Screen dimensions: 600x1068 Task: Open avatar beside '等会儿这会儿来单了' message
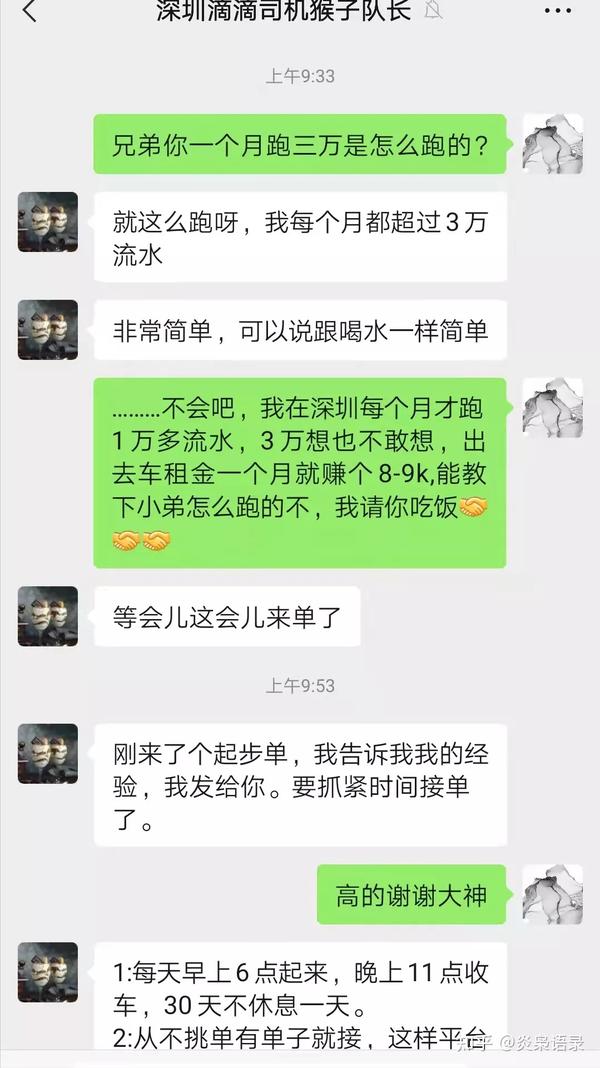tap(47, 615)
